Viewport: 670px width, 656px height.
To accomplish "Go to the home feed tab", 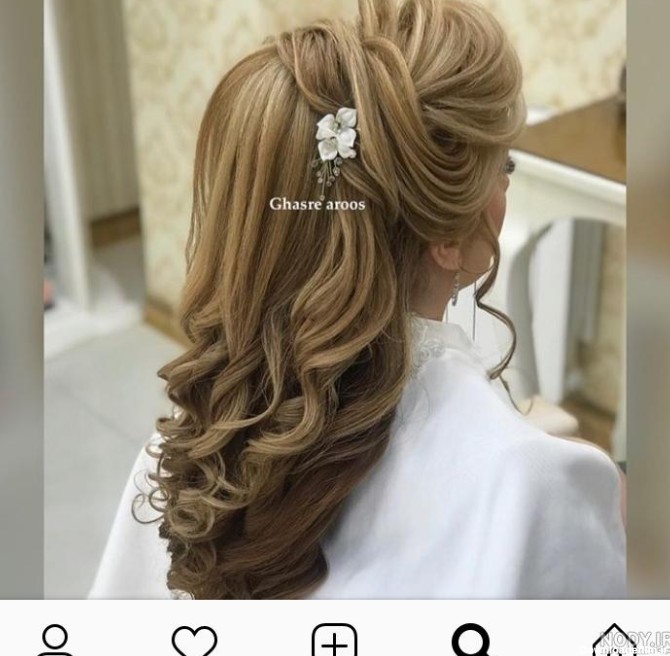I will (x=613, y=641).
